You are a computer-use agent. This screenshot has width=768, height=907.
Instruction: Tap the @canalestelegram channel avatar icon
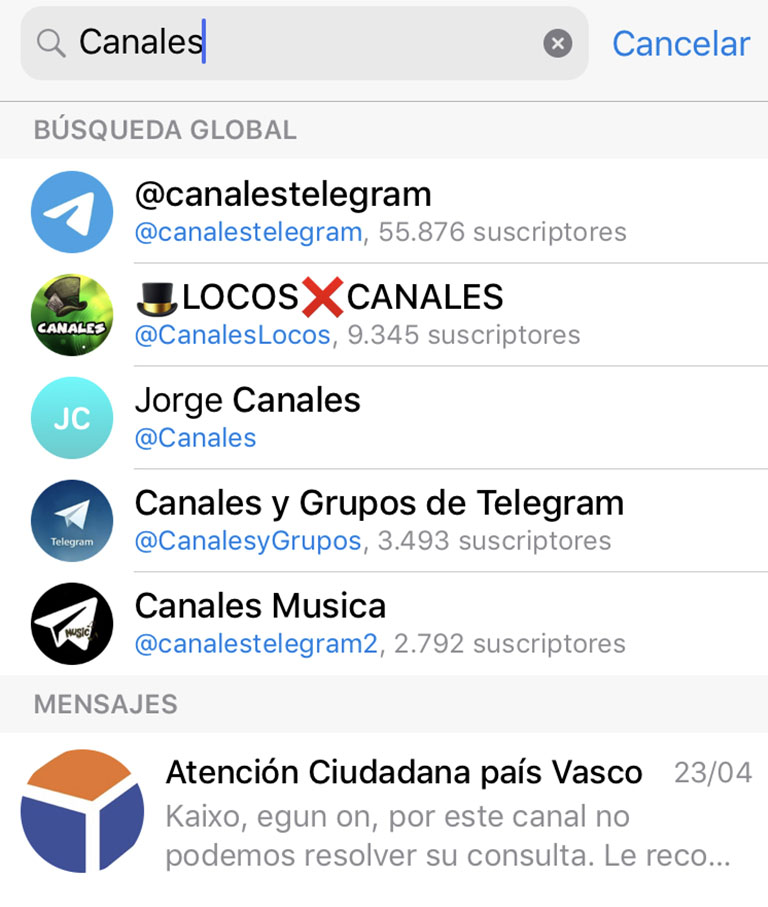coord(71,212)
